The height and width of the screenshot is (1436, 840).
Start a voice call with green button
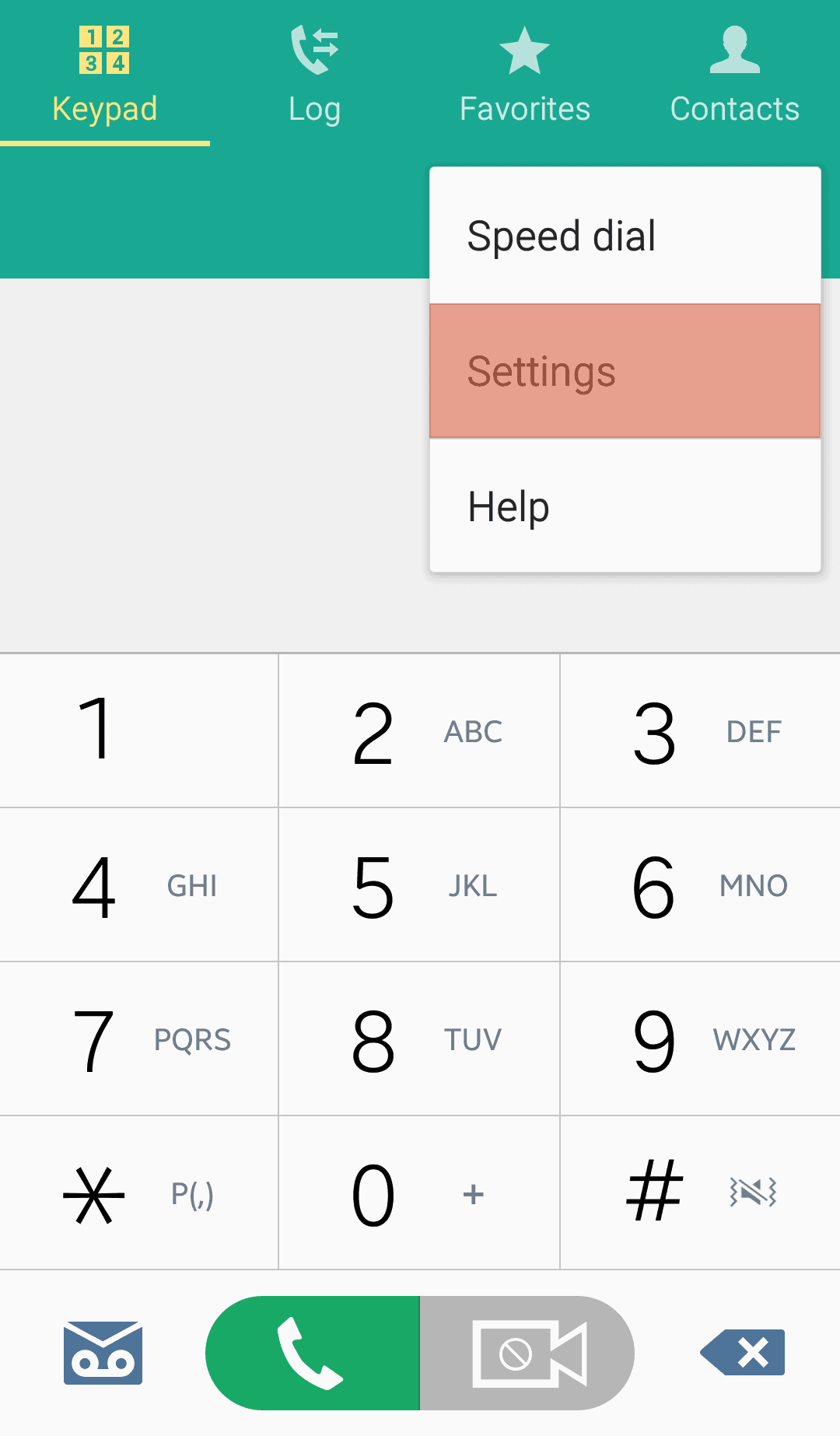pos(313,1353)
